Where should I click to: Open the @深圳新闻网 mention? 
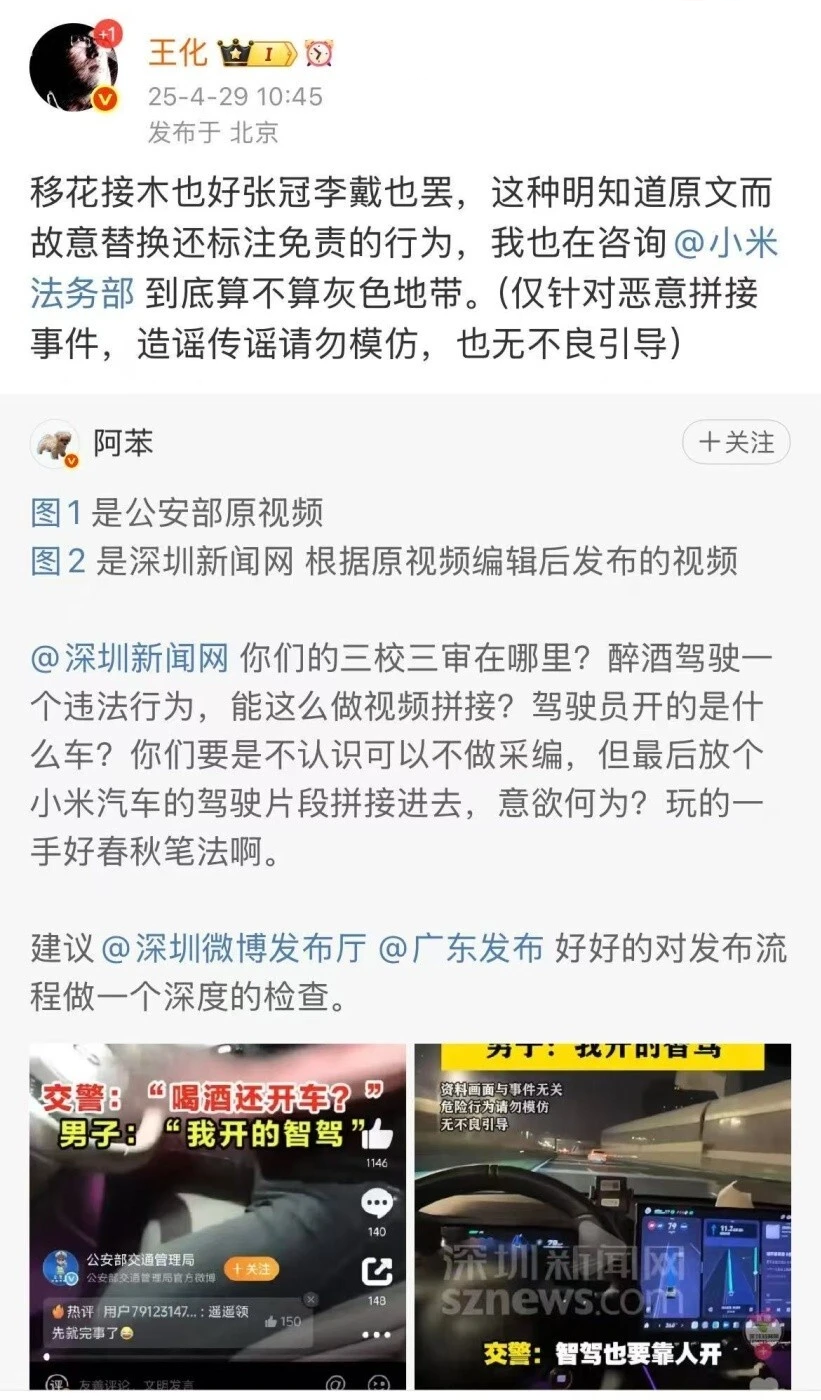tap(131, 659)
